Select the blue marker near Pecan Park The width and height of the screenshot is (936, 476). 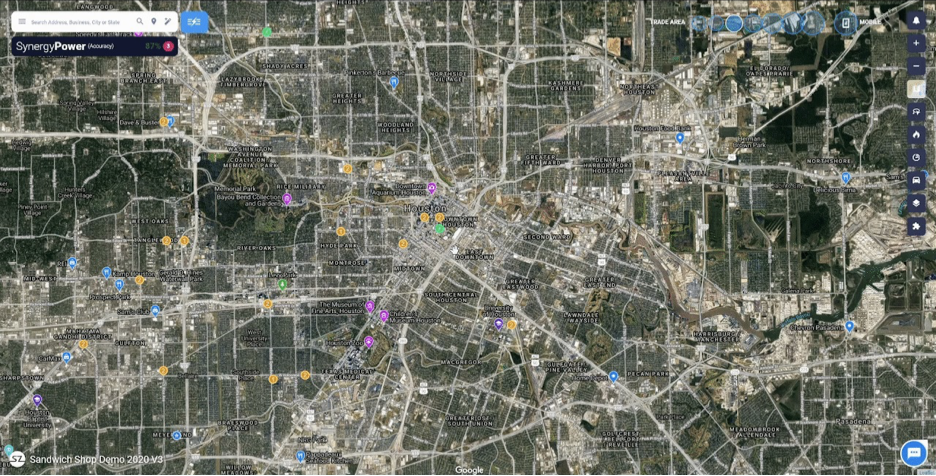pos(613,376)
